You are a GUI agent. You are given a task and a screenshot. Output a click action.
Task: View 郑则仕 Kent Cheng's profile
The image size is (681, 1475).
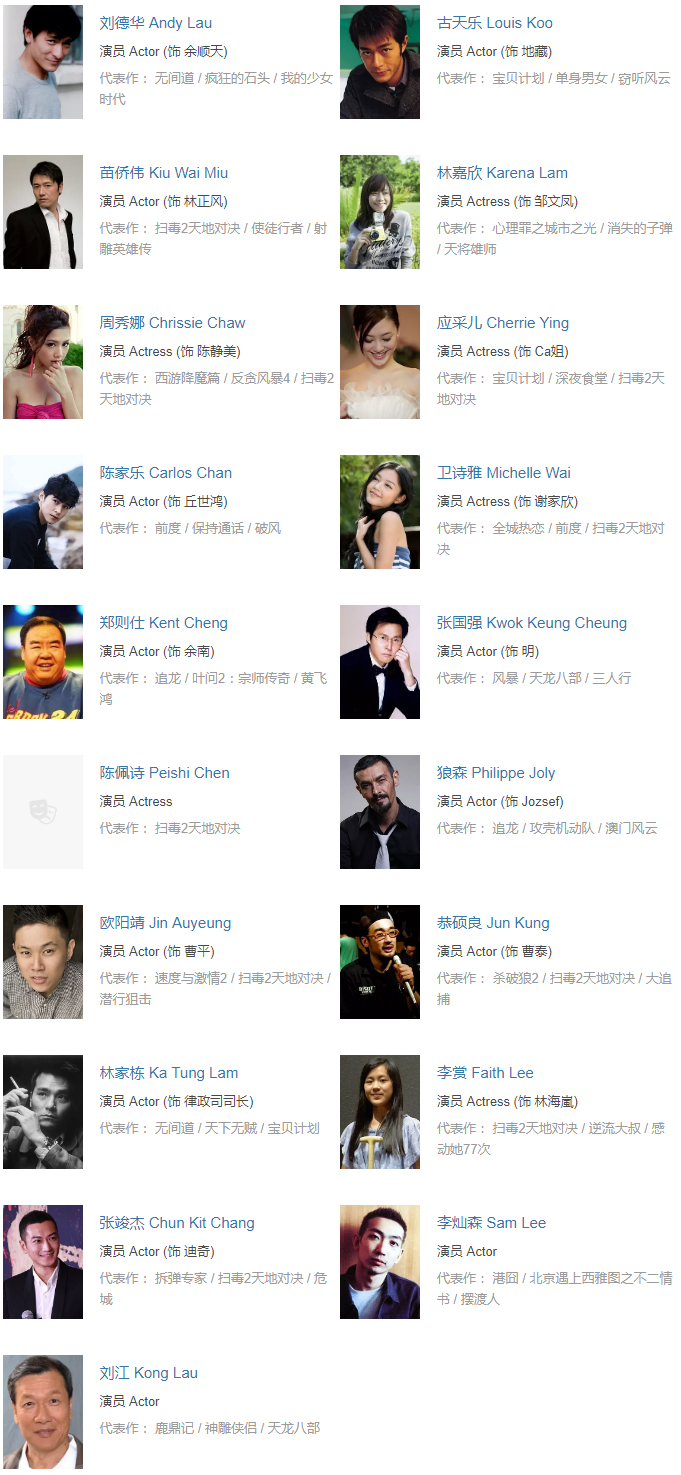coord(163,623)
